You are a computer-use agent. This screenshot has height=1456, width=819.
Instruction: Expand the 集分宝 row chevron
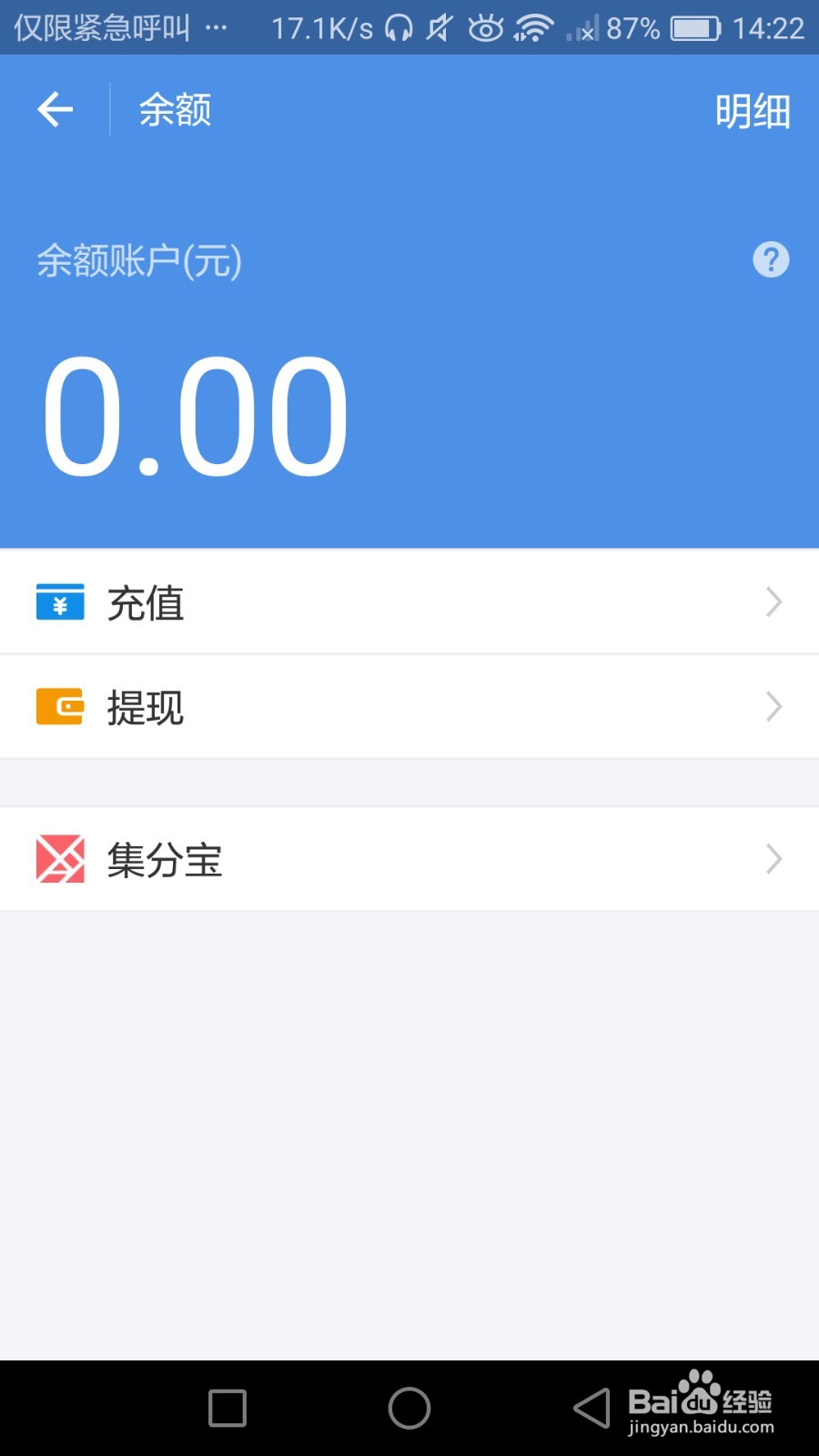773,859
